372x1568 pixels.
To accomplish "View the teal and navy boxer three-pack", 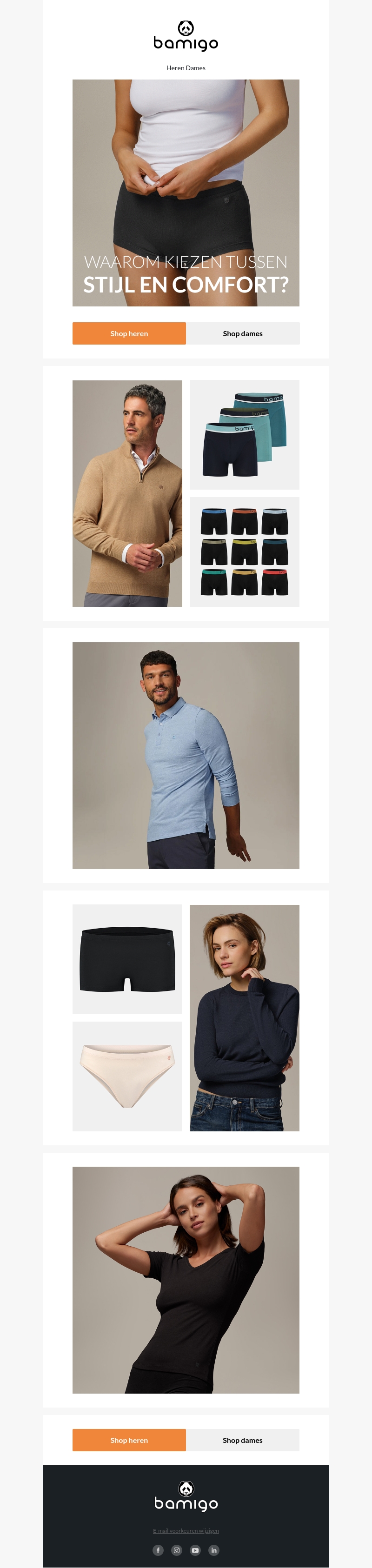I will click(244, 435).
